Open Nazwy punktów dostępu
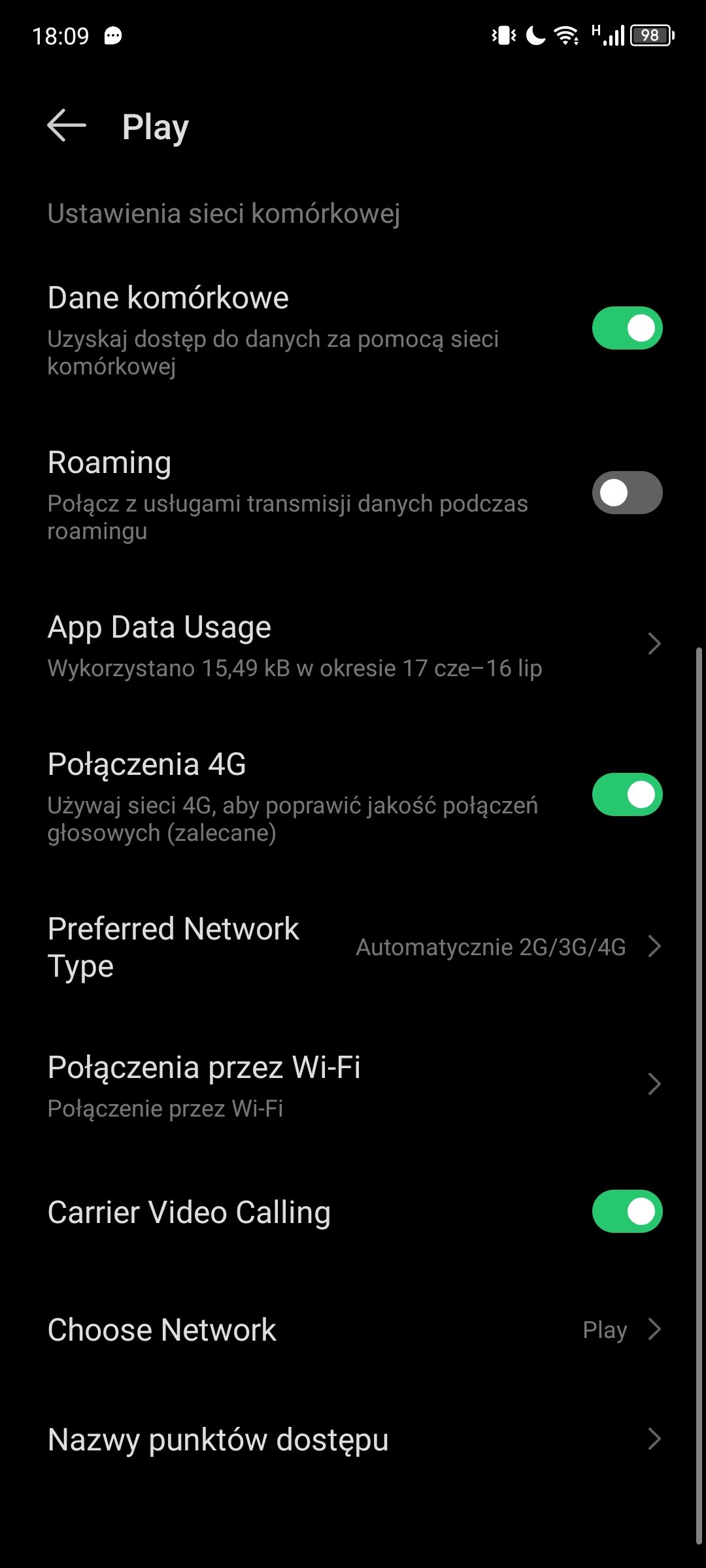The height and width of the screenshot is (1568, 706). [353, 1439]
